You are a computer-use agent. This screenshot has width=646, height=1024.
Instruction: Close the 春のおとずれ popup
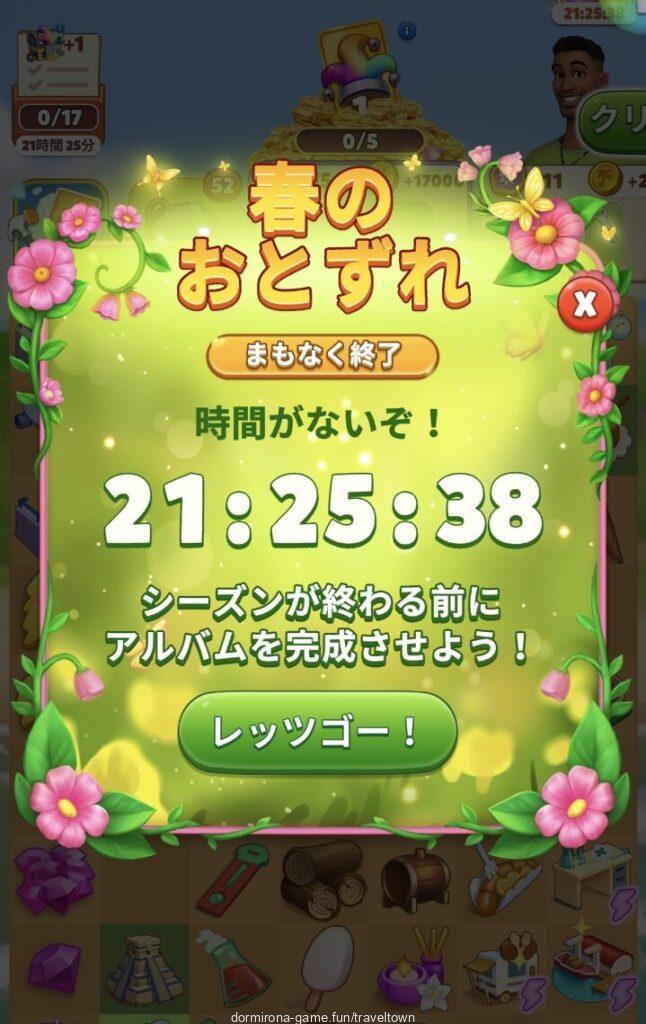point(585,303)
